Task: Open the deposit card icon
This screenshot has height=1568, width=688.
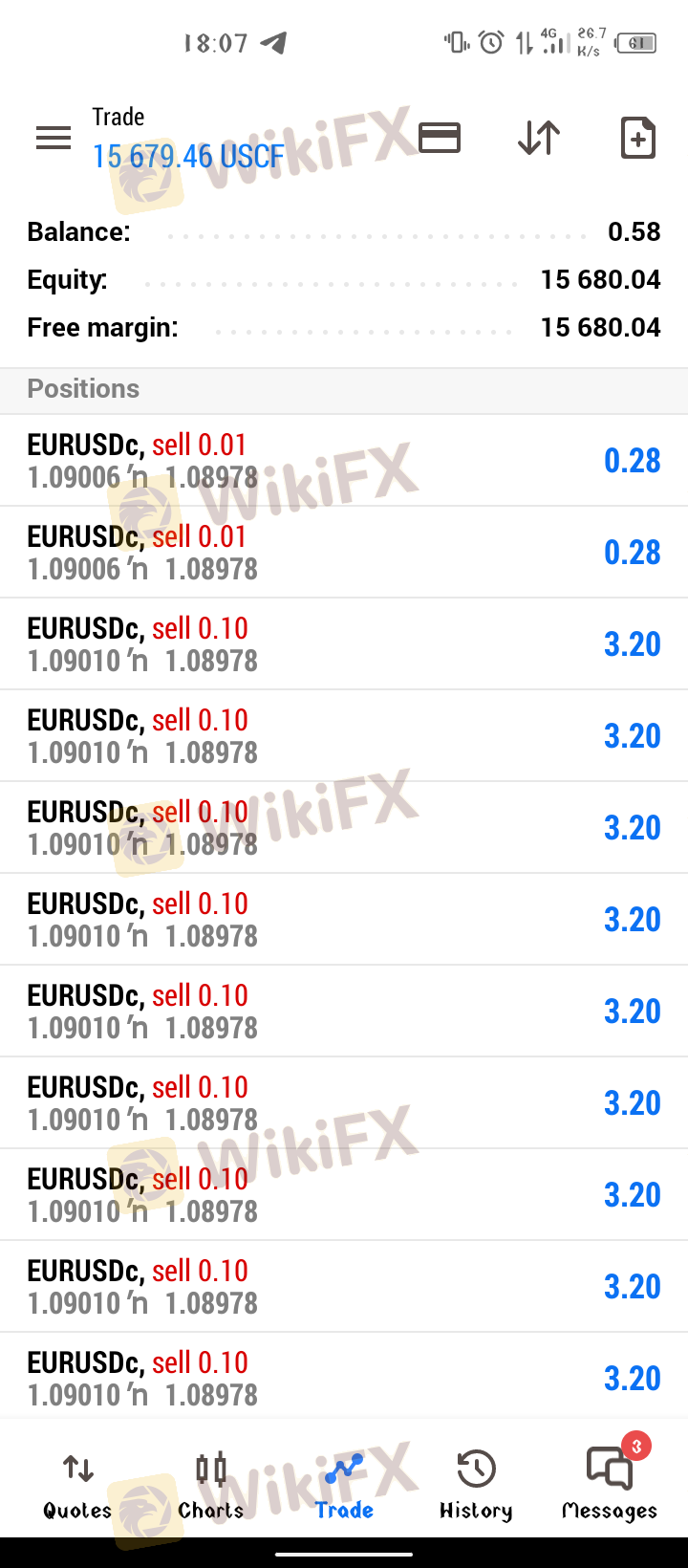Action: [440, 139]
